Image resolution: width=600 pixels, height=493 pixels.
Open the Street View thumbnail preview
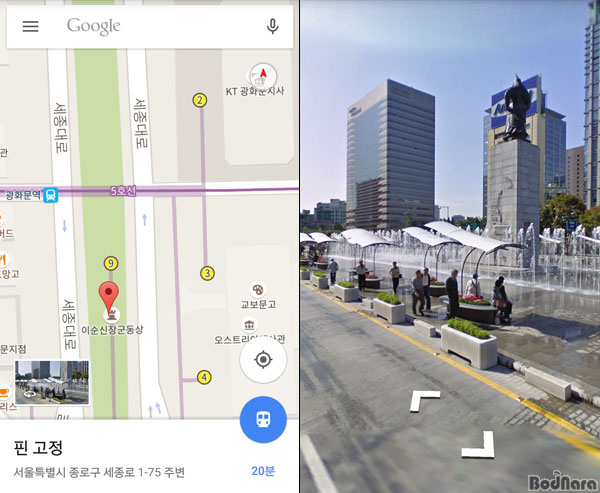(52, 382)
